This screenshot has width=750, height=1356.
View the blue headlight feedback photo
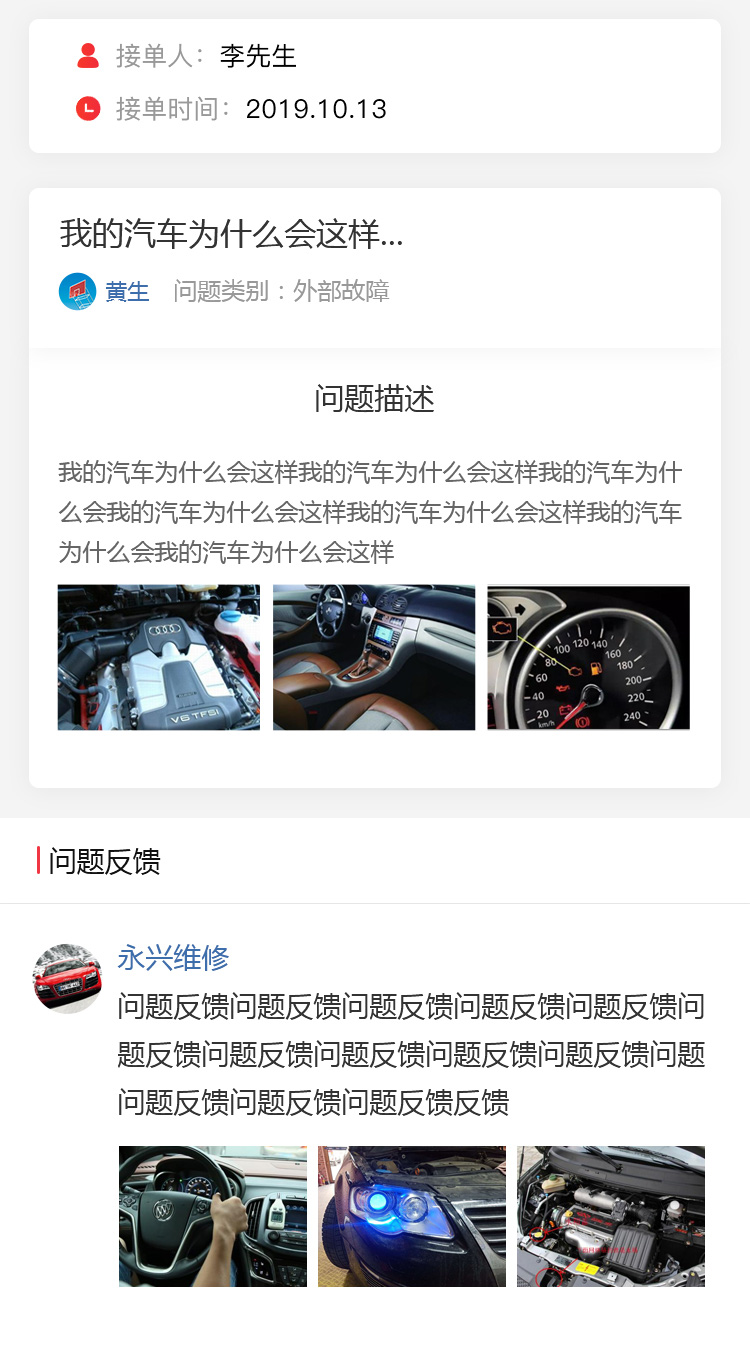(x=412, y=1216)
